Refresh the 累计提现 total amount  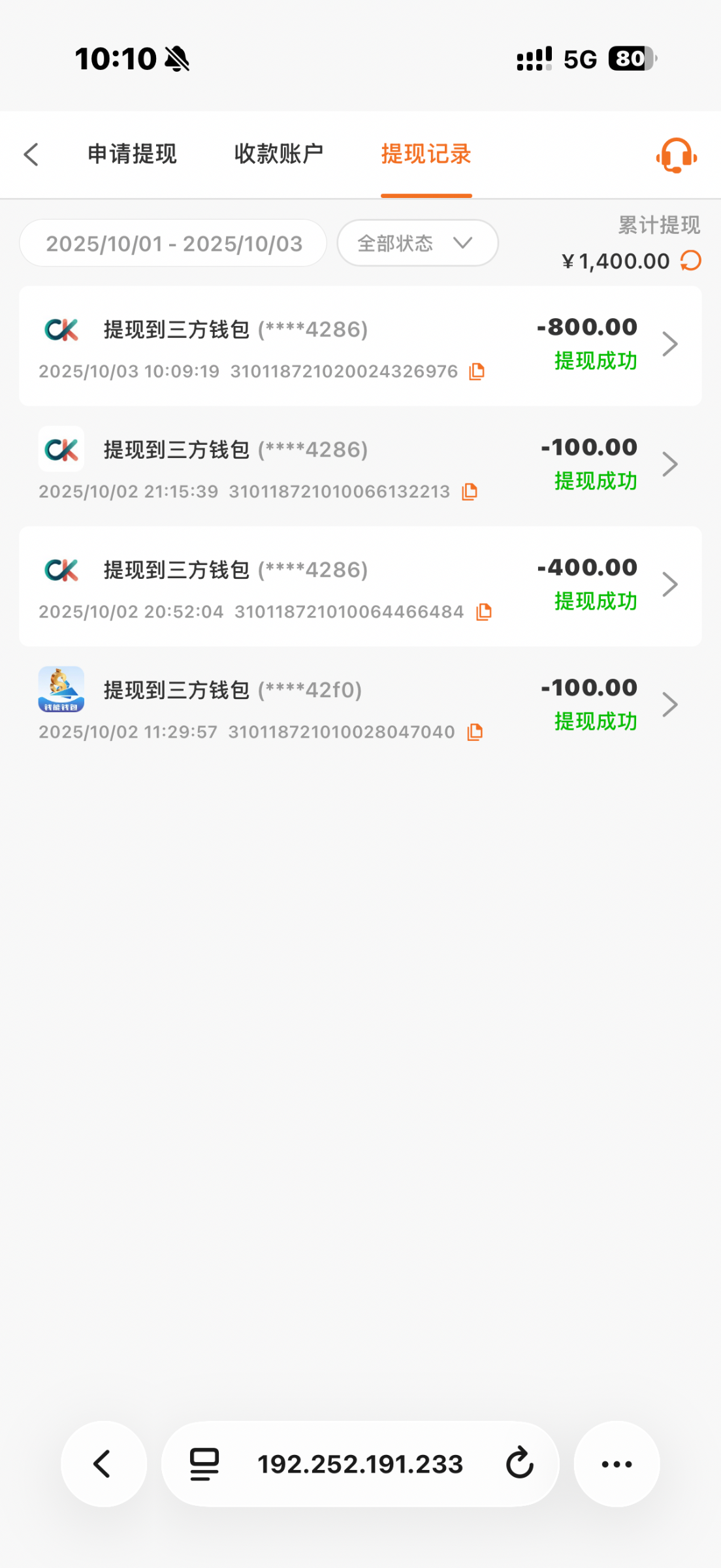[691, 261]
